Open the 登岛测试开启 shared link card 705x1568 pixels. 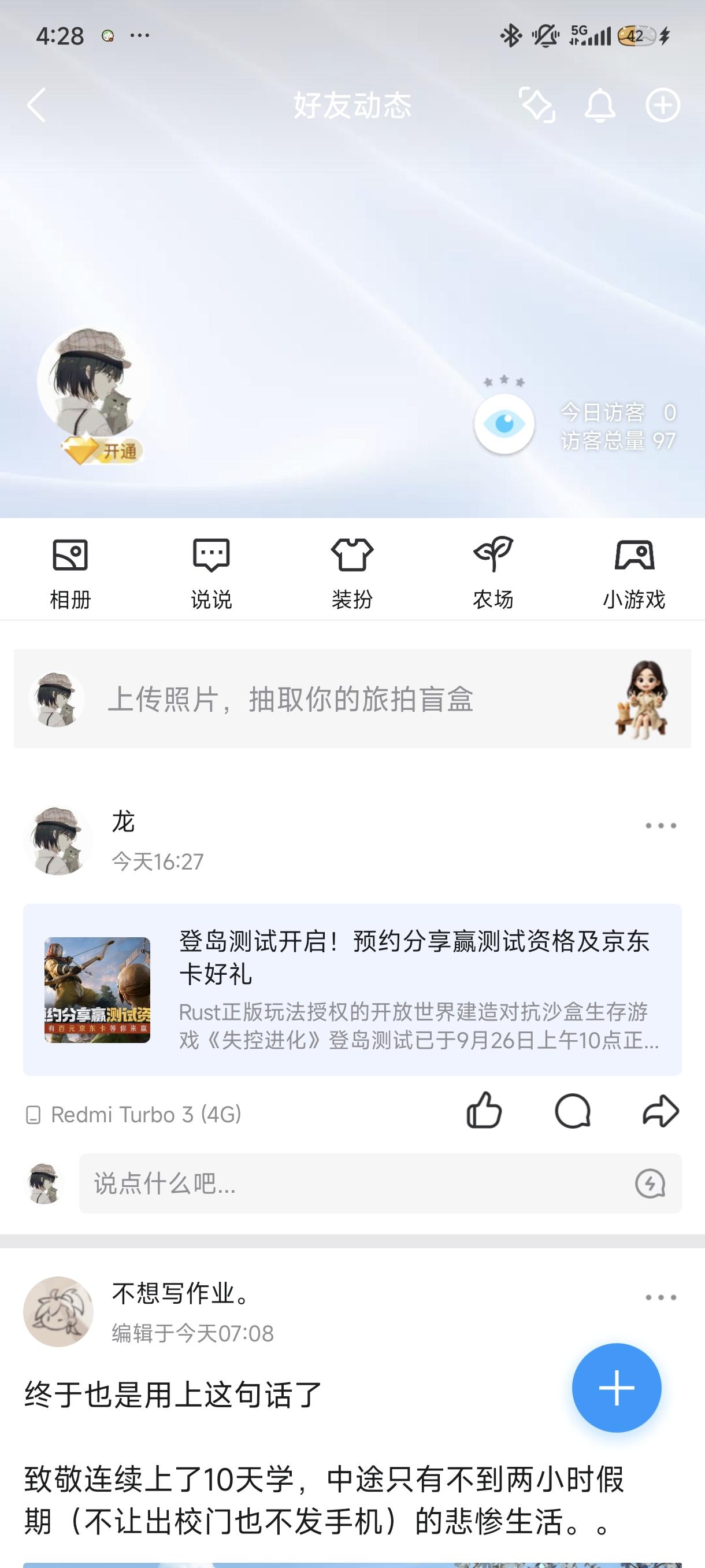[x=352, y=990]
